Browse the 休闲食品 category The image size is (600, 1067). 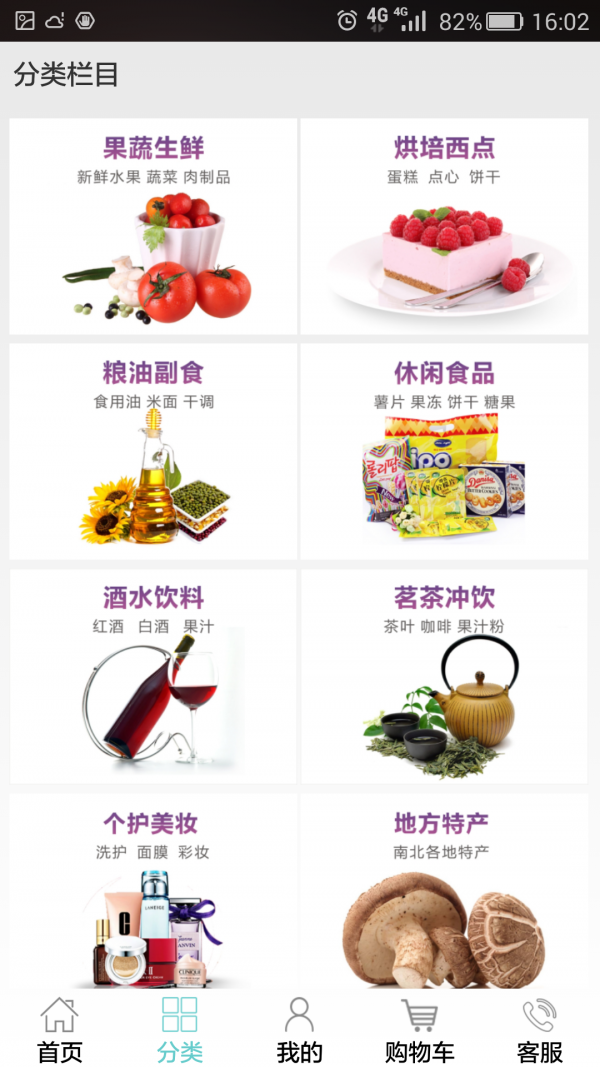click(444, 452)
